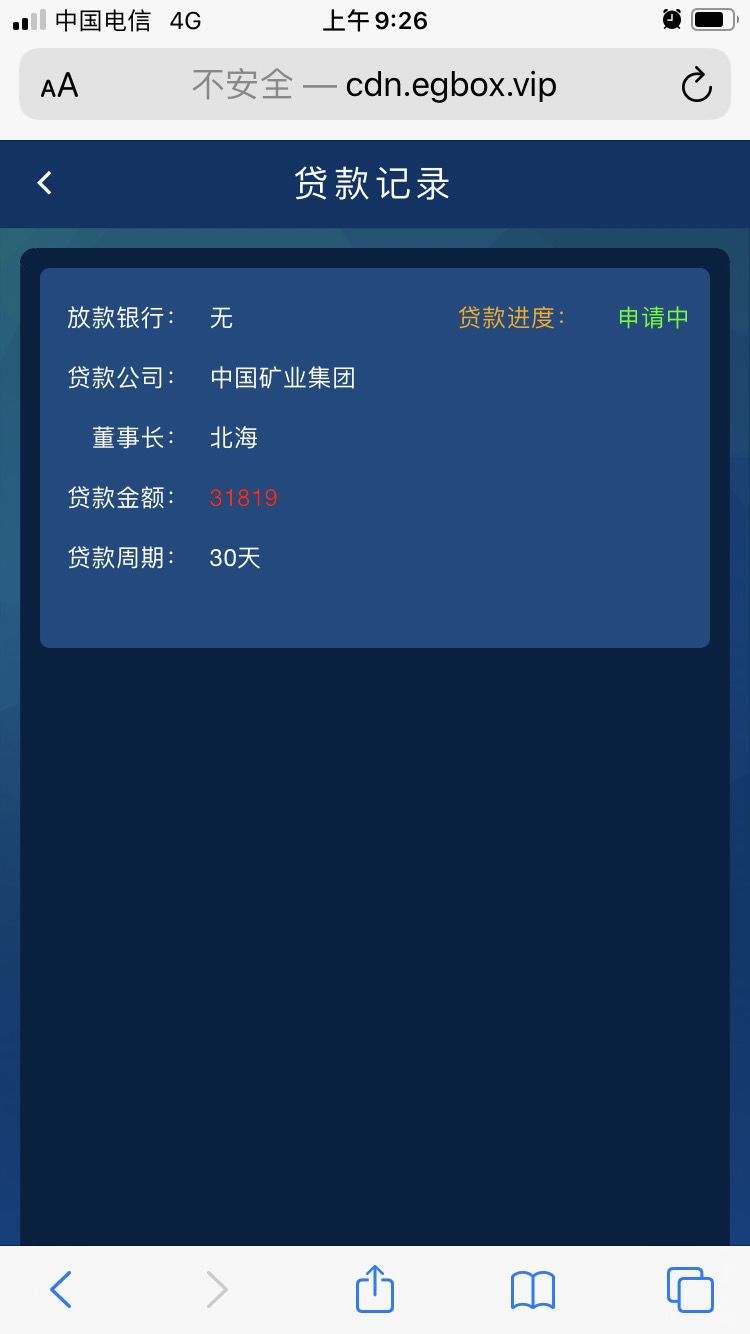
Task: Tap the 贷款周期 value 30天
Action: click(235, 557)
